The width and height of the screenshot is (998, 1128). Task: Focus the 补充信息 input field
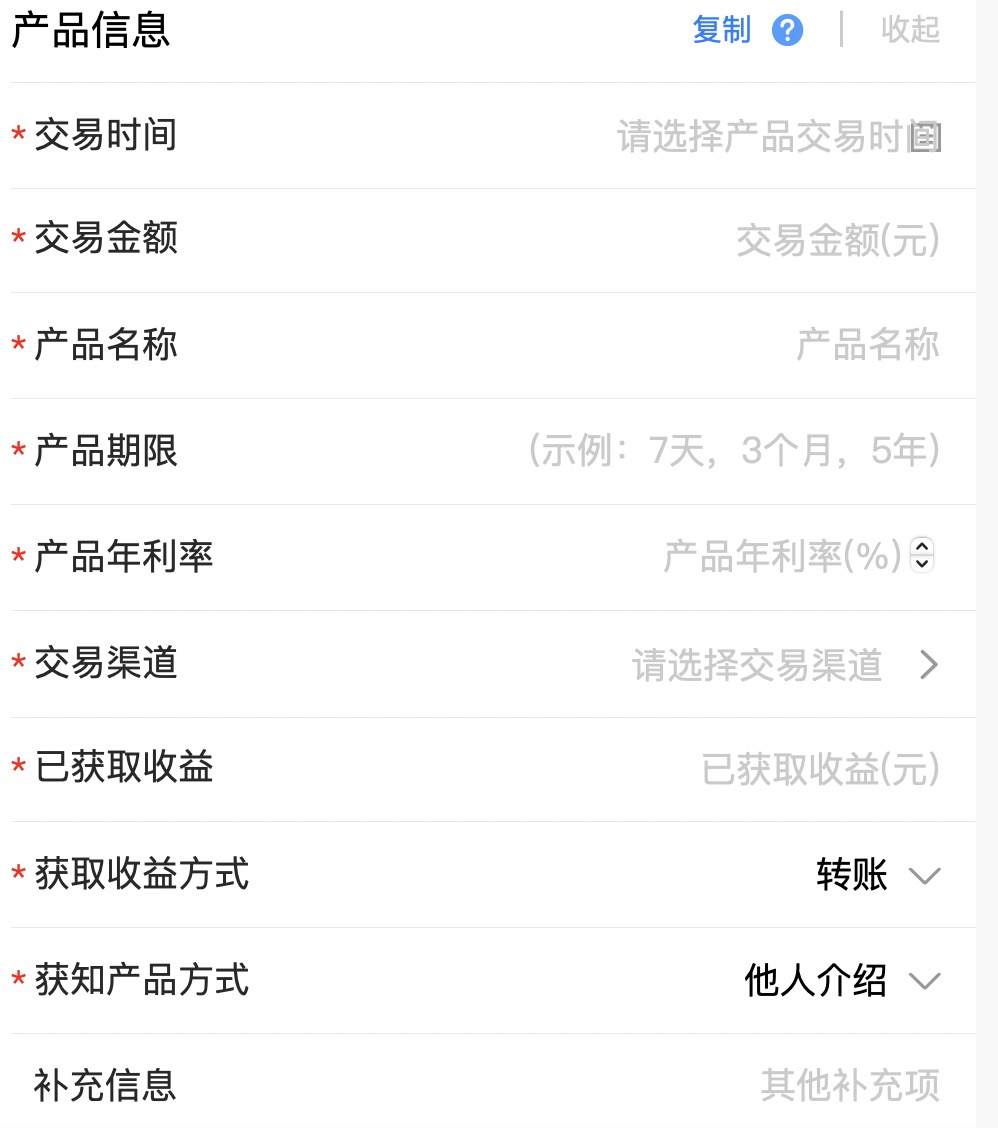(849, 1086)
